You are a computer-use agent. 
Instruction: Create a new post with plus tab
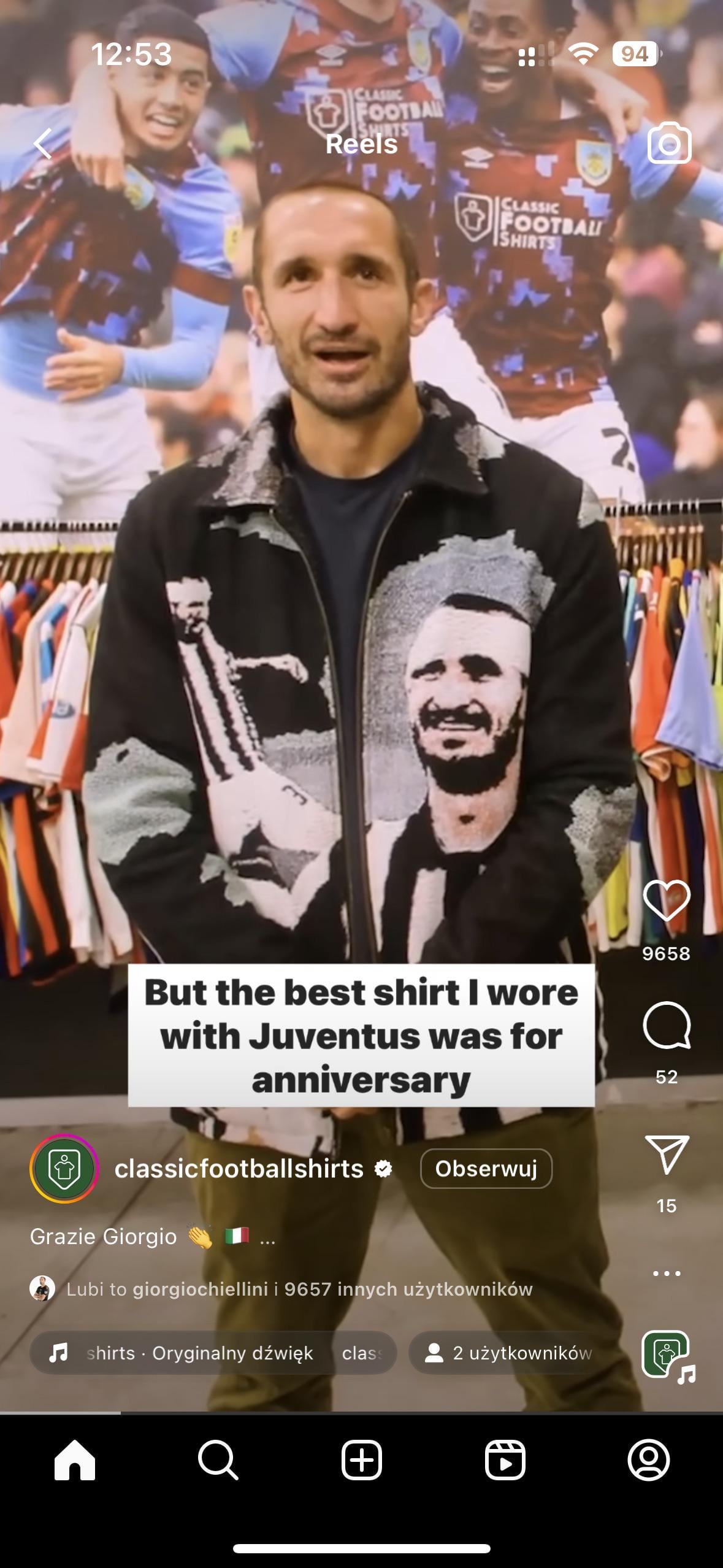(x=362, y=1460)
